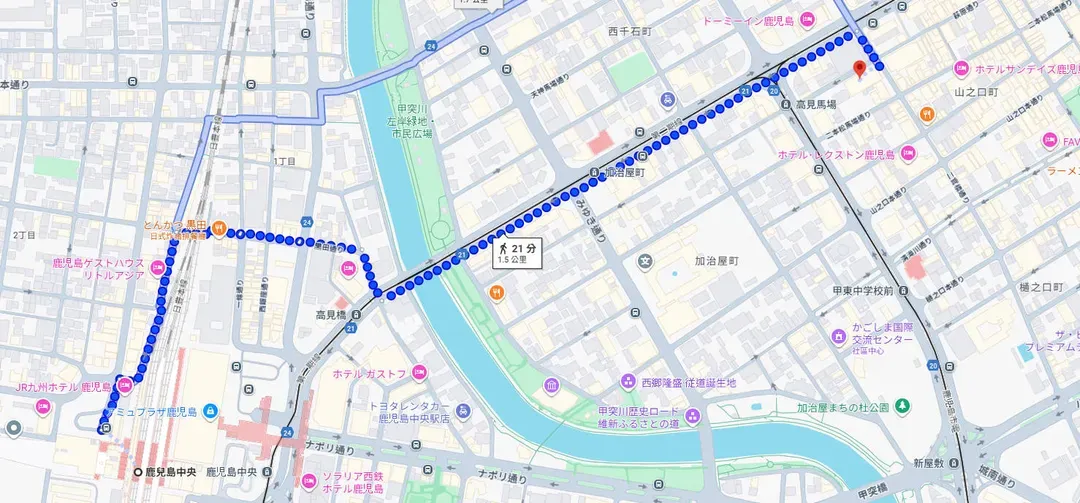This screenshot has width=1080, height=503.
Task: Tap the red destination pin
Action: click(859, 70)
